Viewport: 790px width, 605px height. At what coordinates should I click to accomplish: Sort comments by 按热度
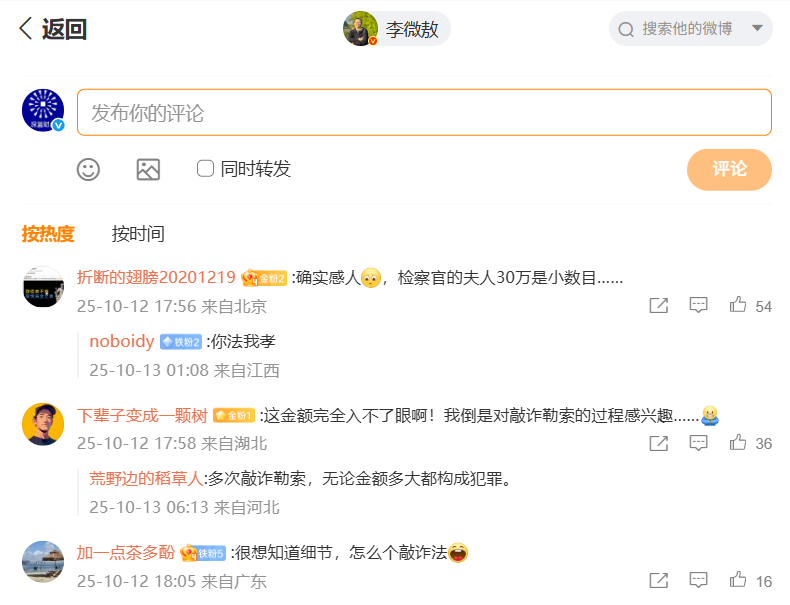pyautogui.click(x=48, y=234)
